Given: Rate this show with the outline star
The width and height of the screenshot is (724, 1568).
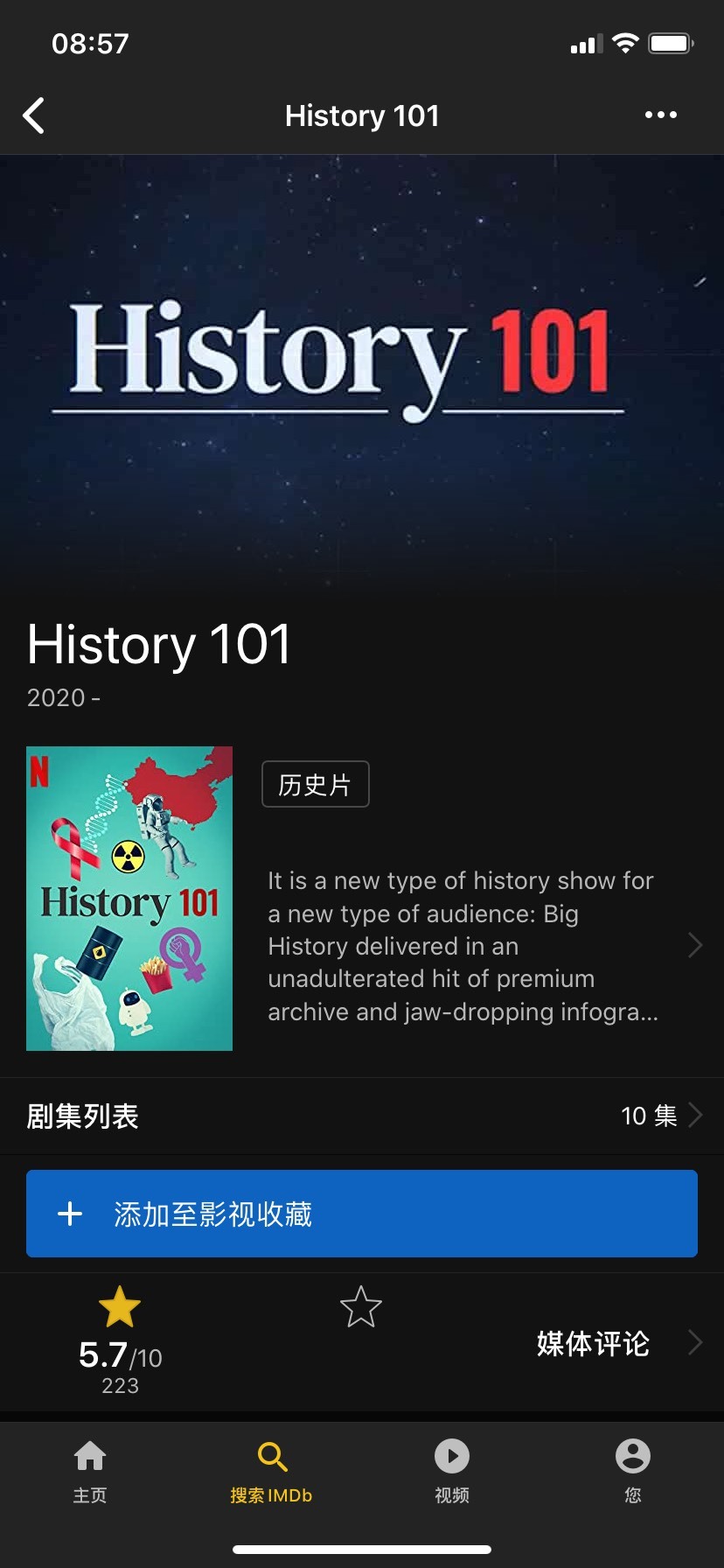Looking at the screenshot, I should coord(361,1306).
